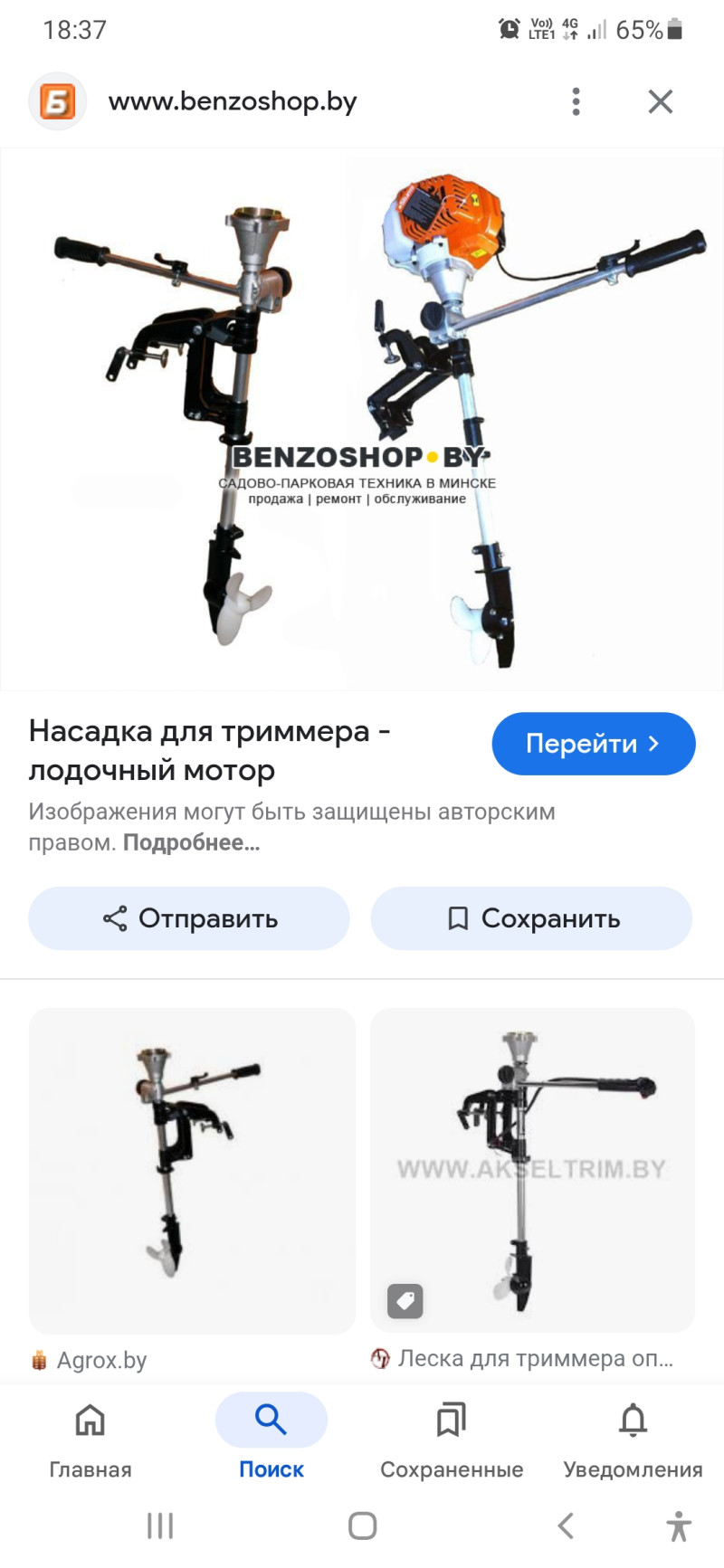724x1568 pixels.
Task: Go back with the system back button
Action: pyautogui.click(x=566, y=1526)
